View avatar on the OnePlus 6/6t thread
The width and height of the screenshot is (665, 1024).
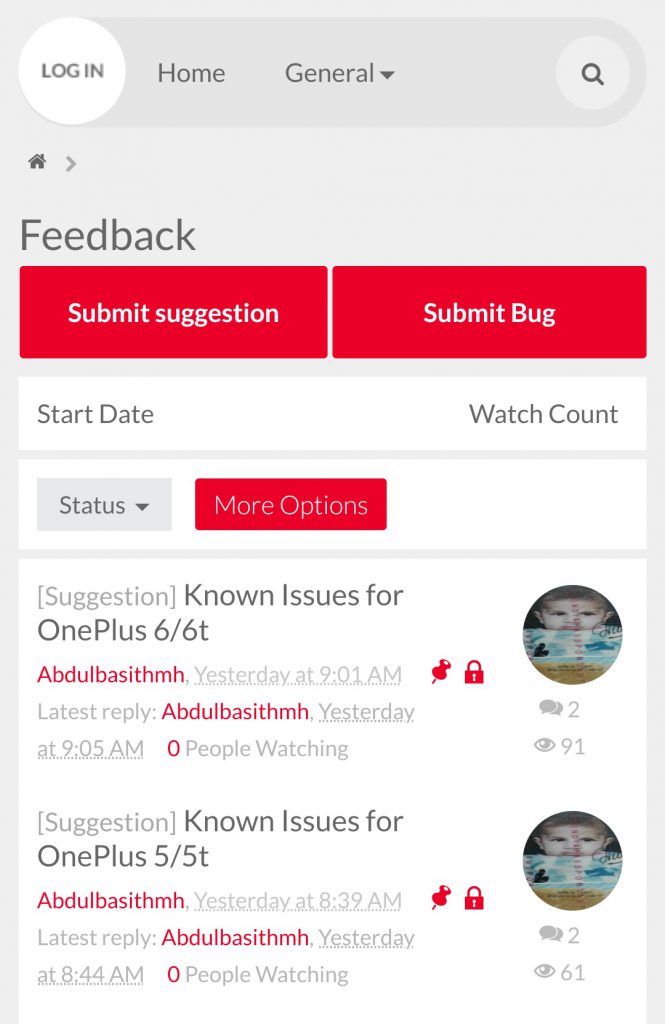click(573, 635)
